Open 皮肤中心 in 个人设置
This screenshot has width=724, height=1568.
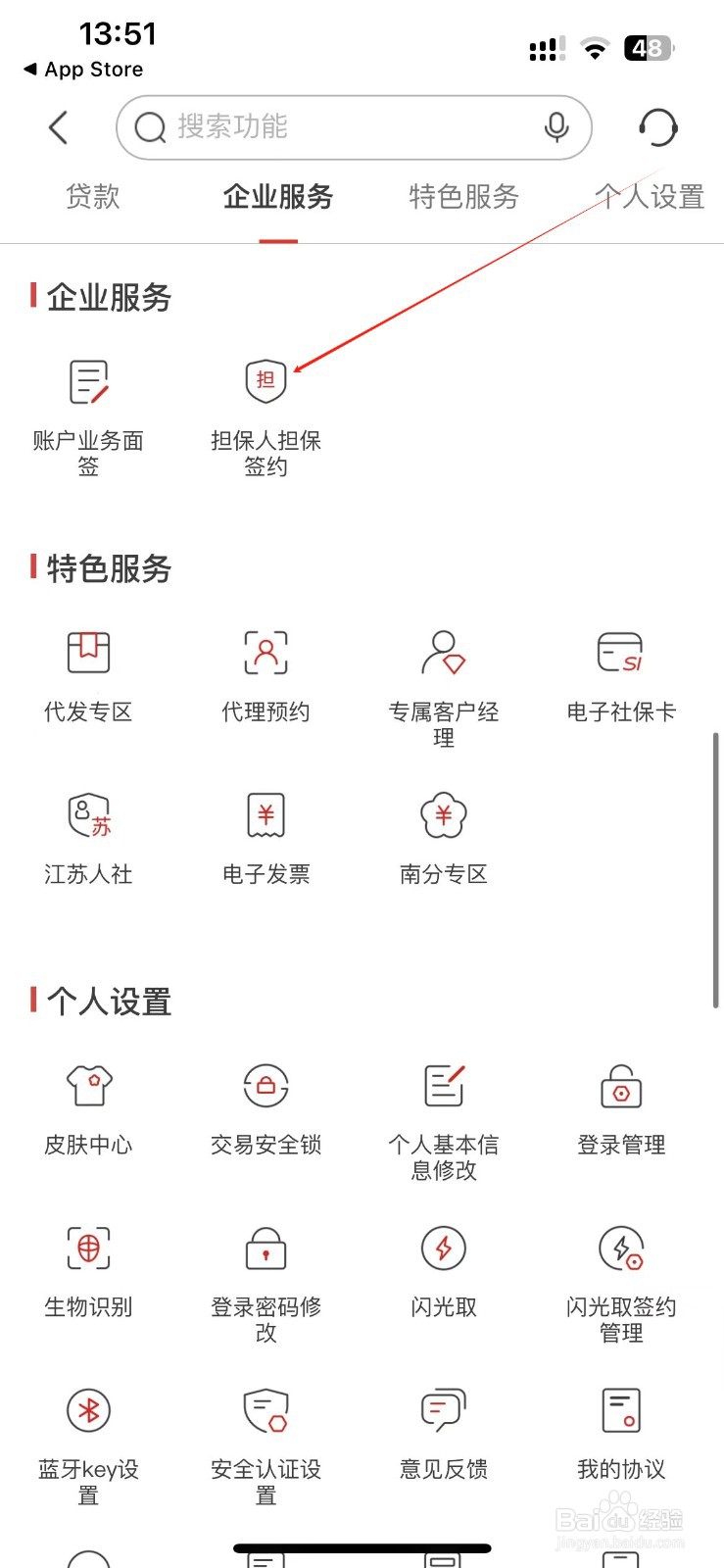click(x=88, y=1086)
